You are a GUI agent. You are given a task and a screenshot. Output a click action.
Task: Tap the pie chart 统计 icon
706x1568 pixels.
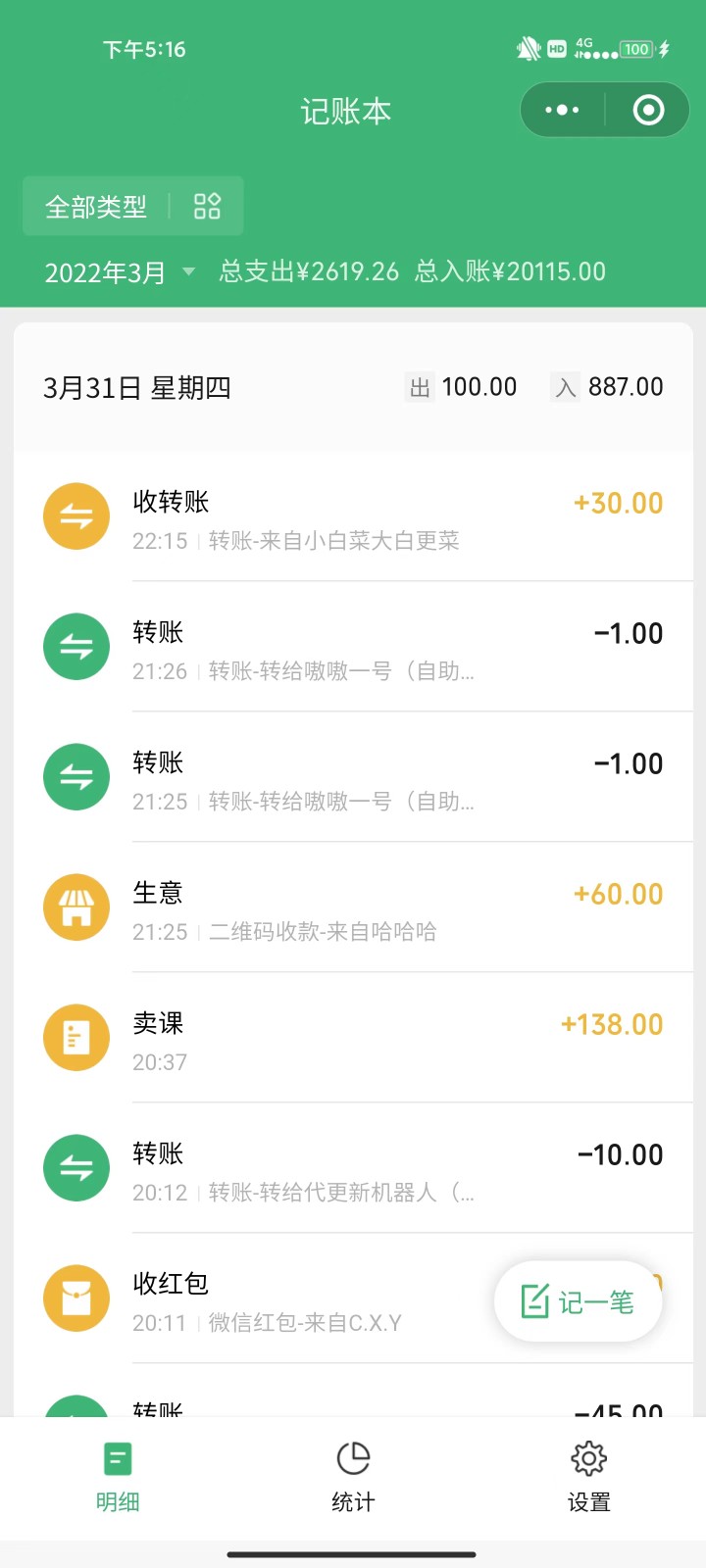point(352,1458)
